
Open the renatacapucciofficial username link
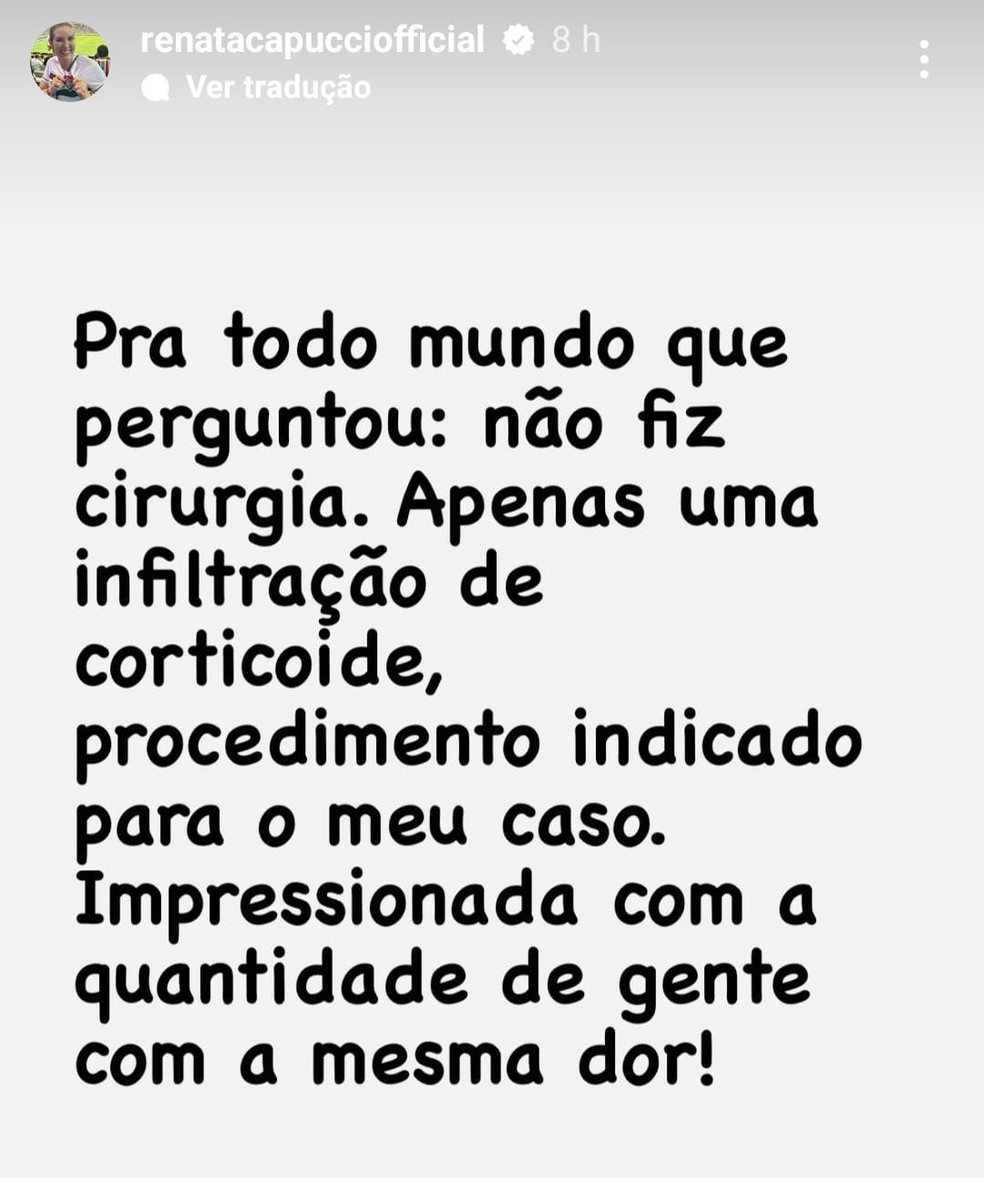pos(312,39)
